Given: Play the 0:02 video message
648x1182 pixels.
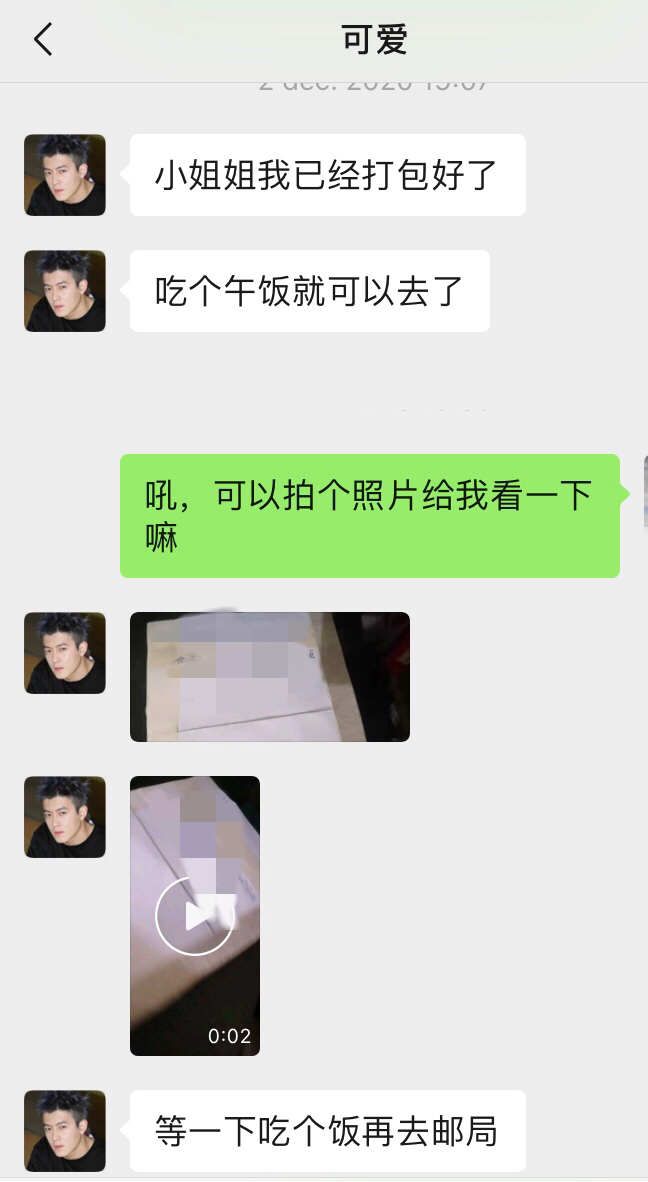Looking at the screenshot, I should tap(195, 915).
